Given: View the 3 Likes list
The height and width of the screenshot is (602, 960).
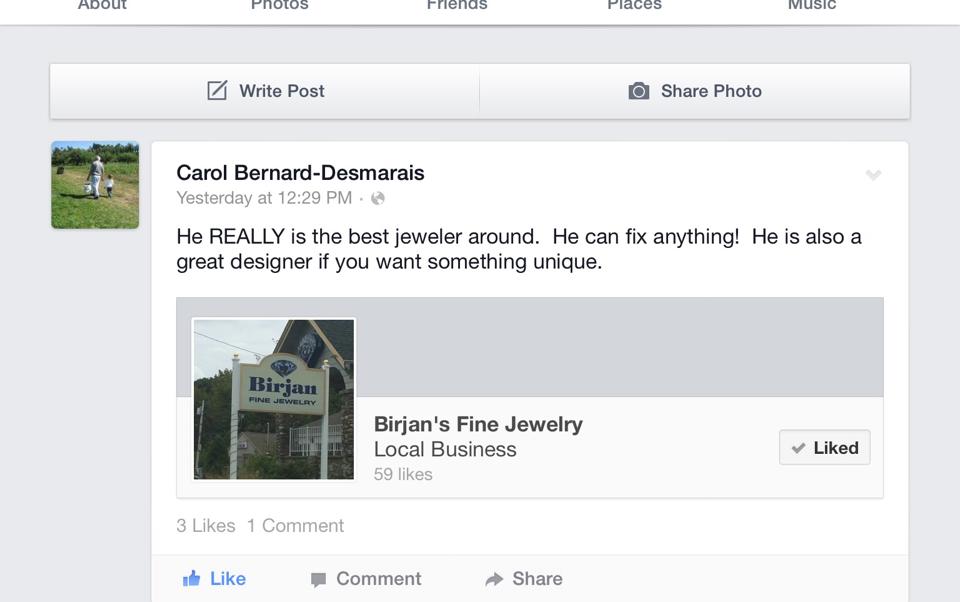Looking at the screenshot, I should coord(206,526).
